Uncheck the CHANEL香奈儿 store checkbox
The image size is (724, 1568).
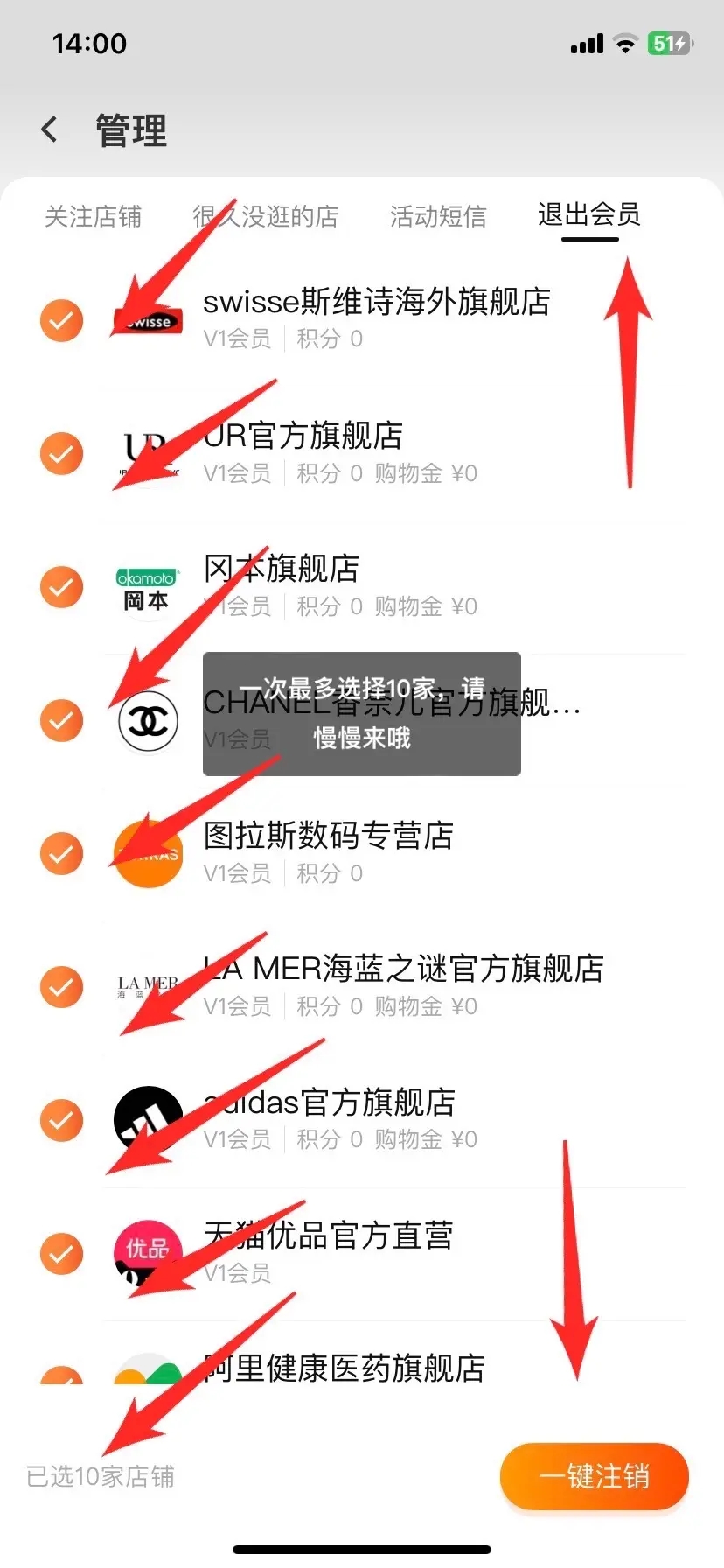click(x=61, y=720)
